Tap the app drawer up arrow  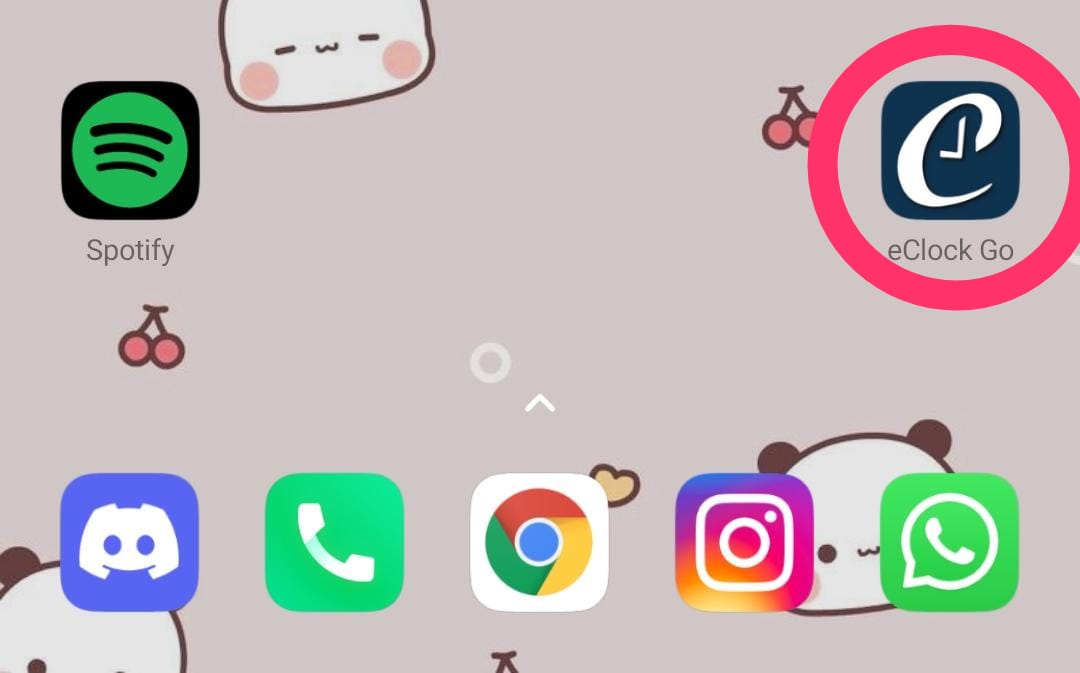pyautogui.click(x=539, y=403)
